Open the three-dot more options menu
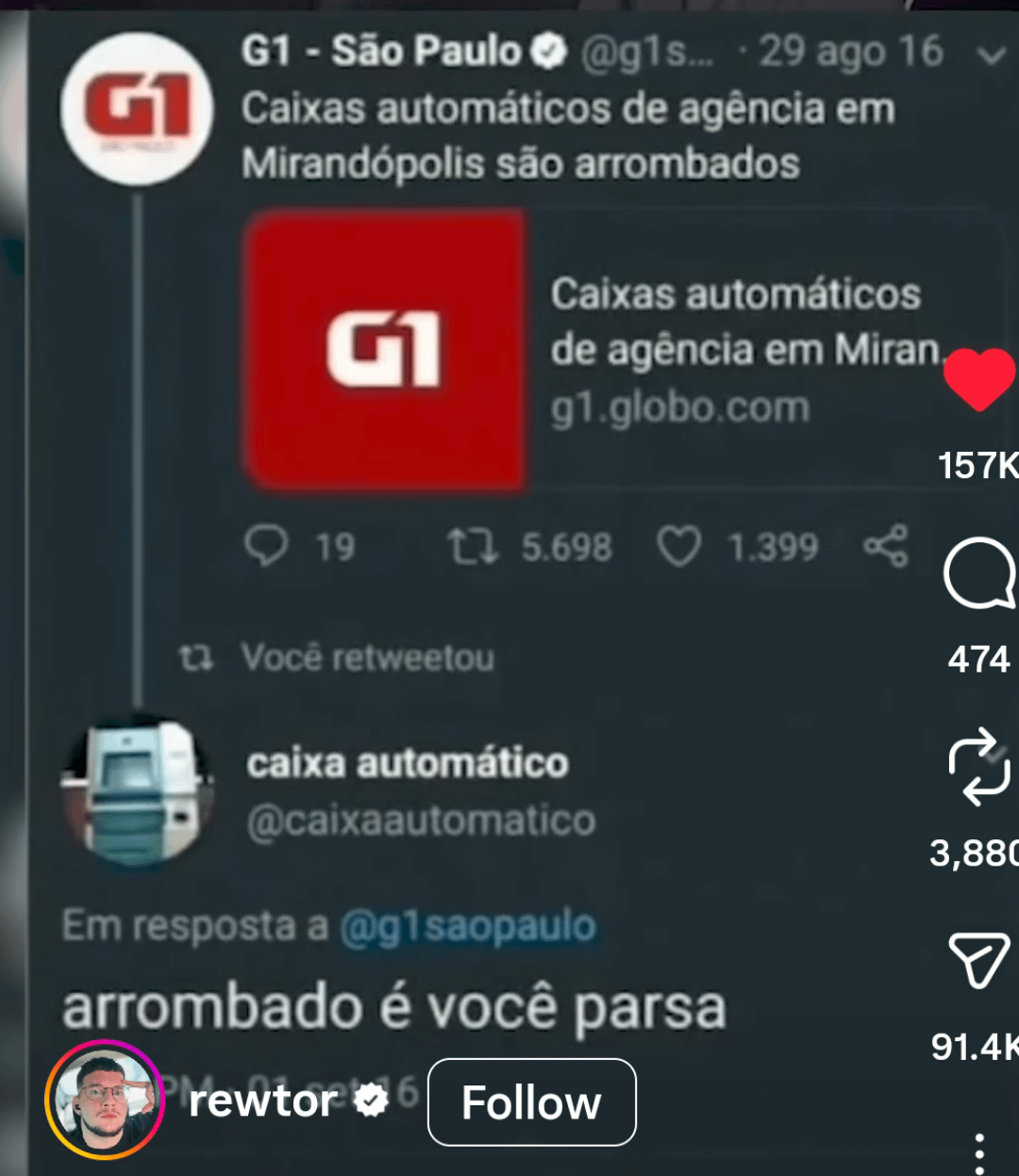 click(979, 1153)
